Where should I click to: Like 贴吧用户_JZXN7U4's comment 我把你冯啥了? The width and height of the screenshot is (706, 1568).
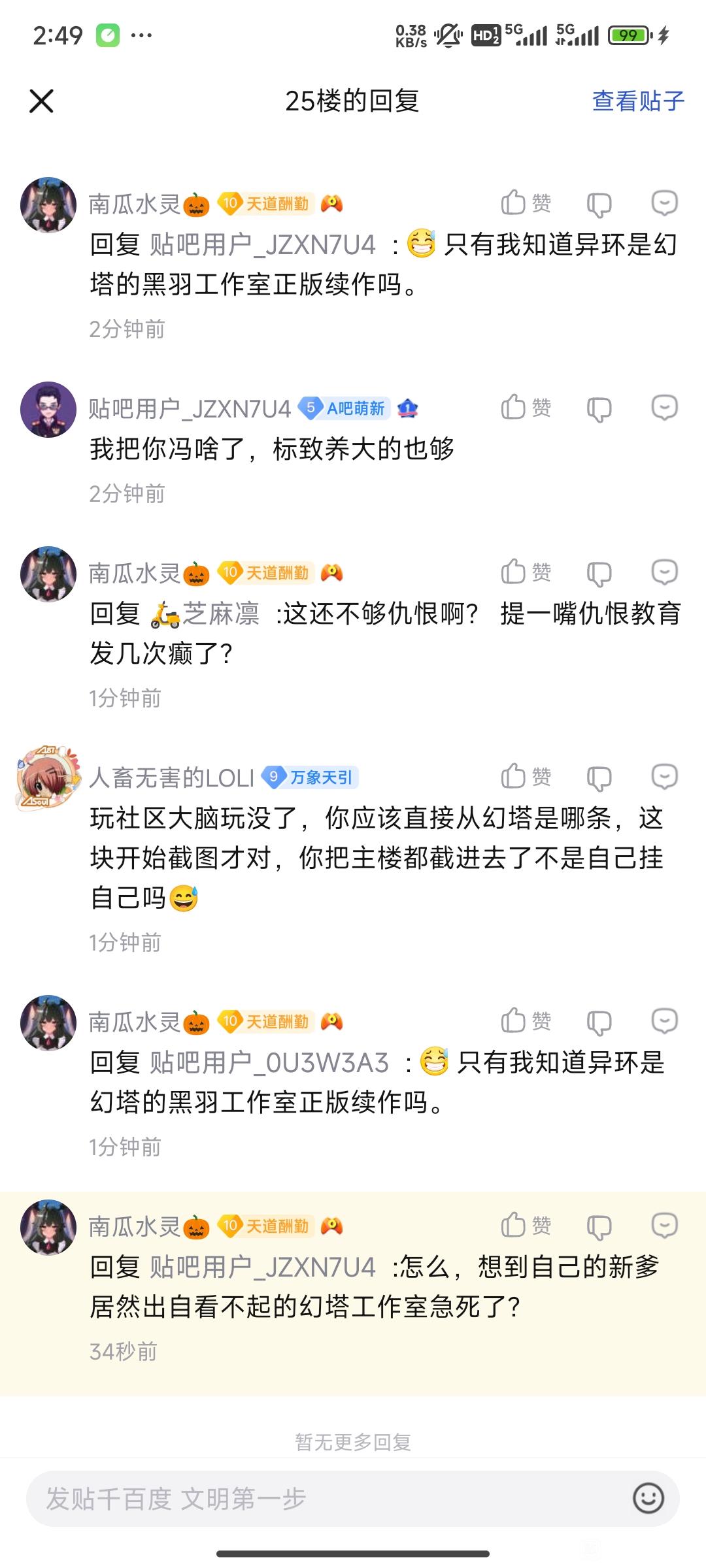526,408
